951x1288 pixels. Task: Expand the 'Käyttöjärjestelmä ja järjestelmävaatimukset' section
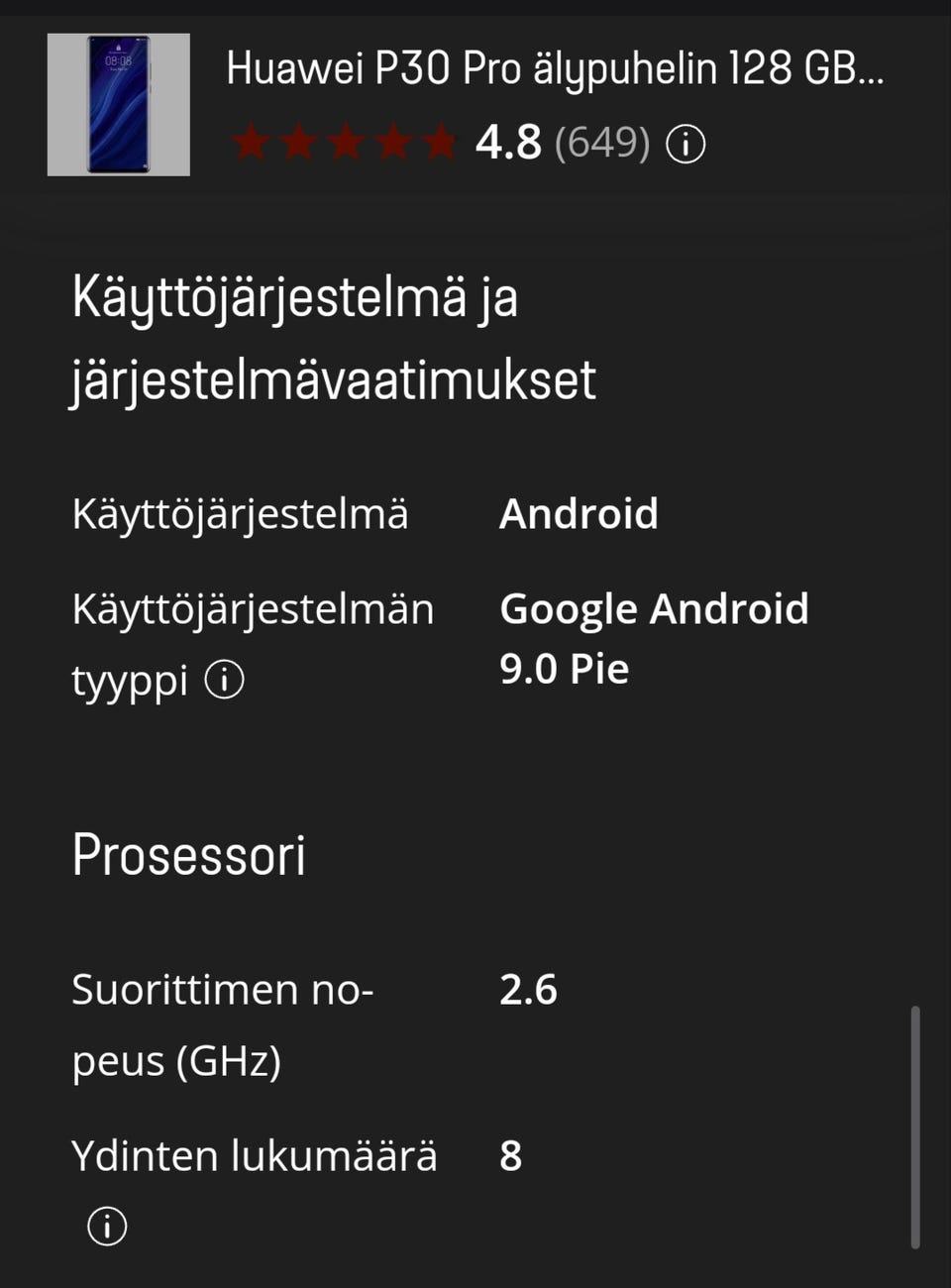coord(297,337)
